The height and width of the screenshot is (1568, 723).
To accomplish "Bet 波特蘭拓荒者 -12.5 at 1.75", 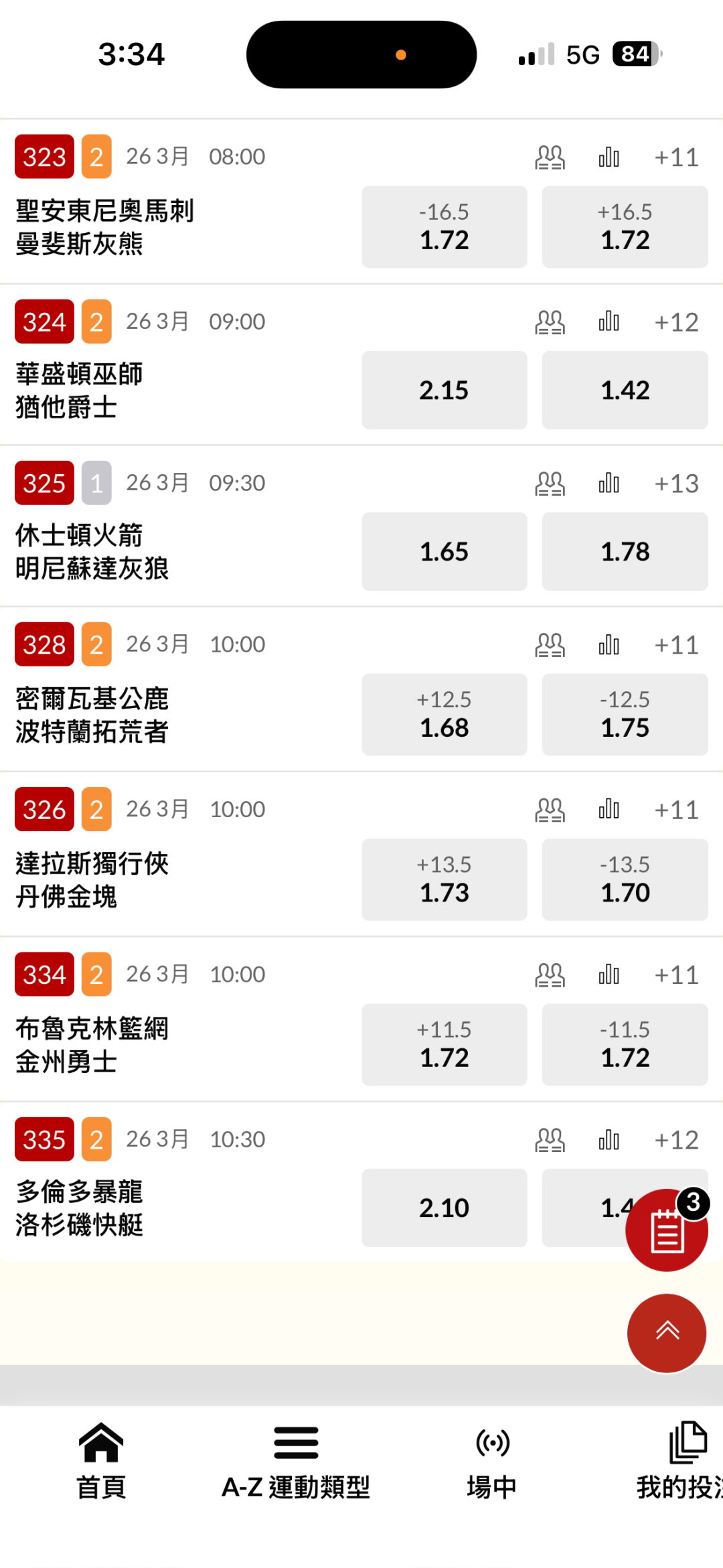I will [625, 715].
